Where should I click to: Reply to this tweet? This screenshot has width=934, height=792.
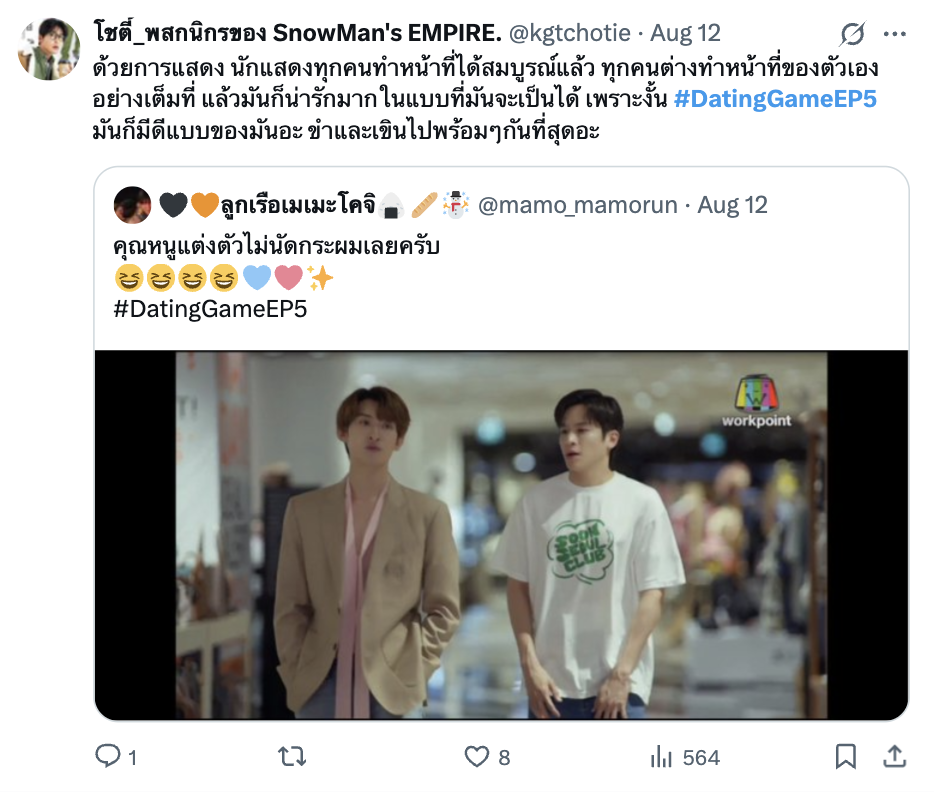[108, 757]
